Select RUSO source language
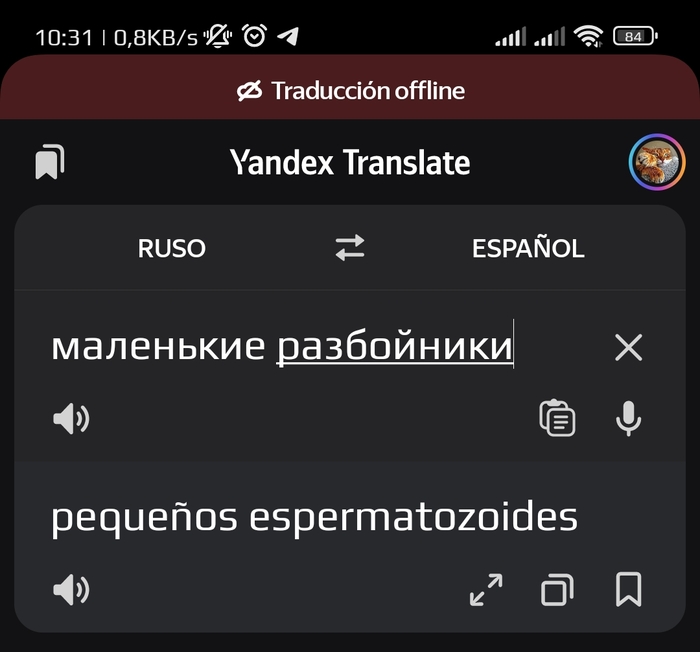Screen dimensions: 700x652 (172, 249)
